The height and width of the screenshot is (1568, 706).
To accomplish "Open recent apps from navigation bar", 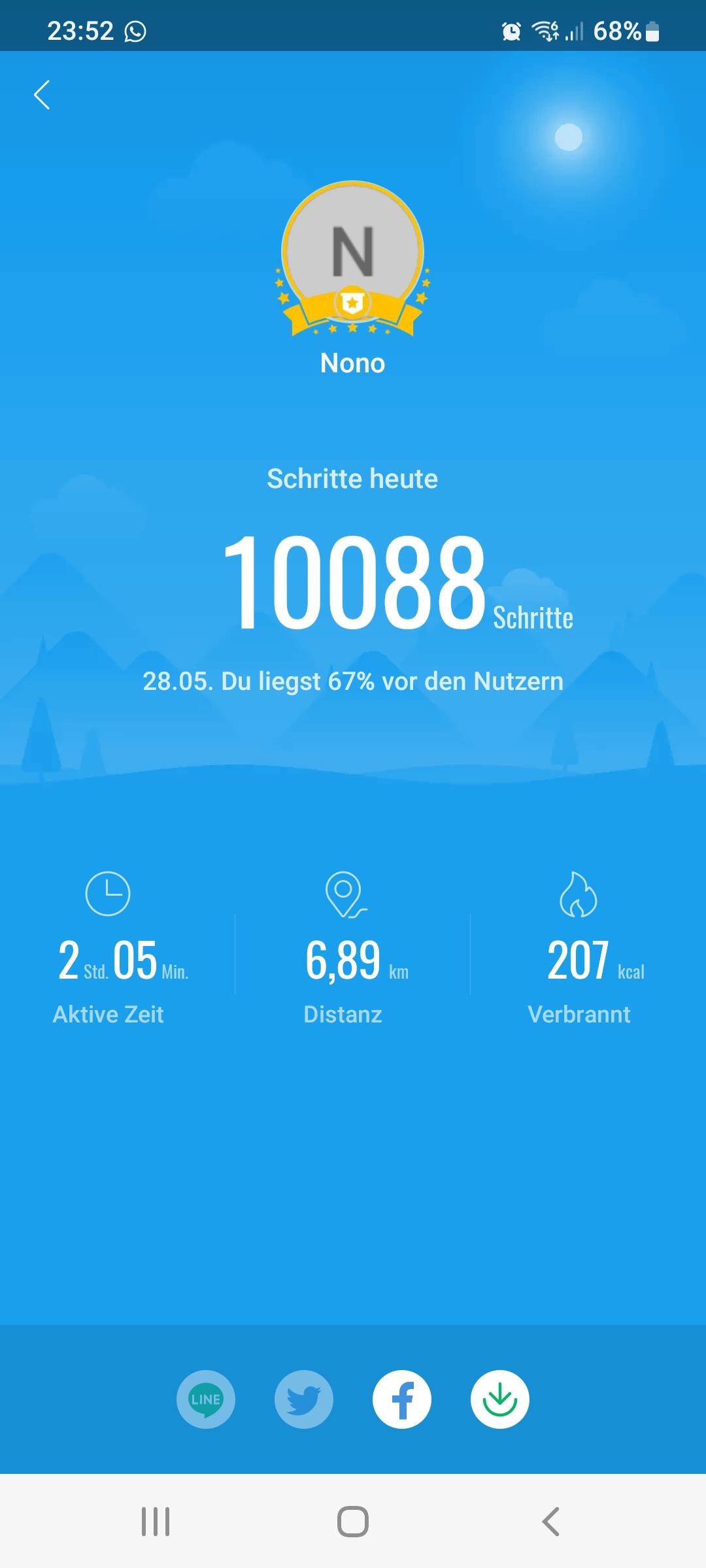I will tap(156, 1522).
